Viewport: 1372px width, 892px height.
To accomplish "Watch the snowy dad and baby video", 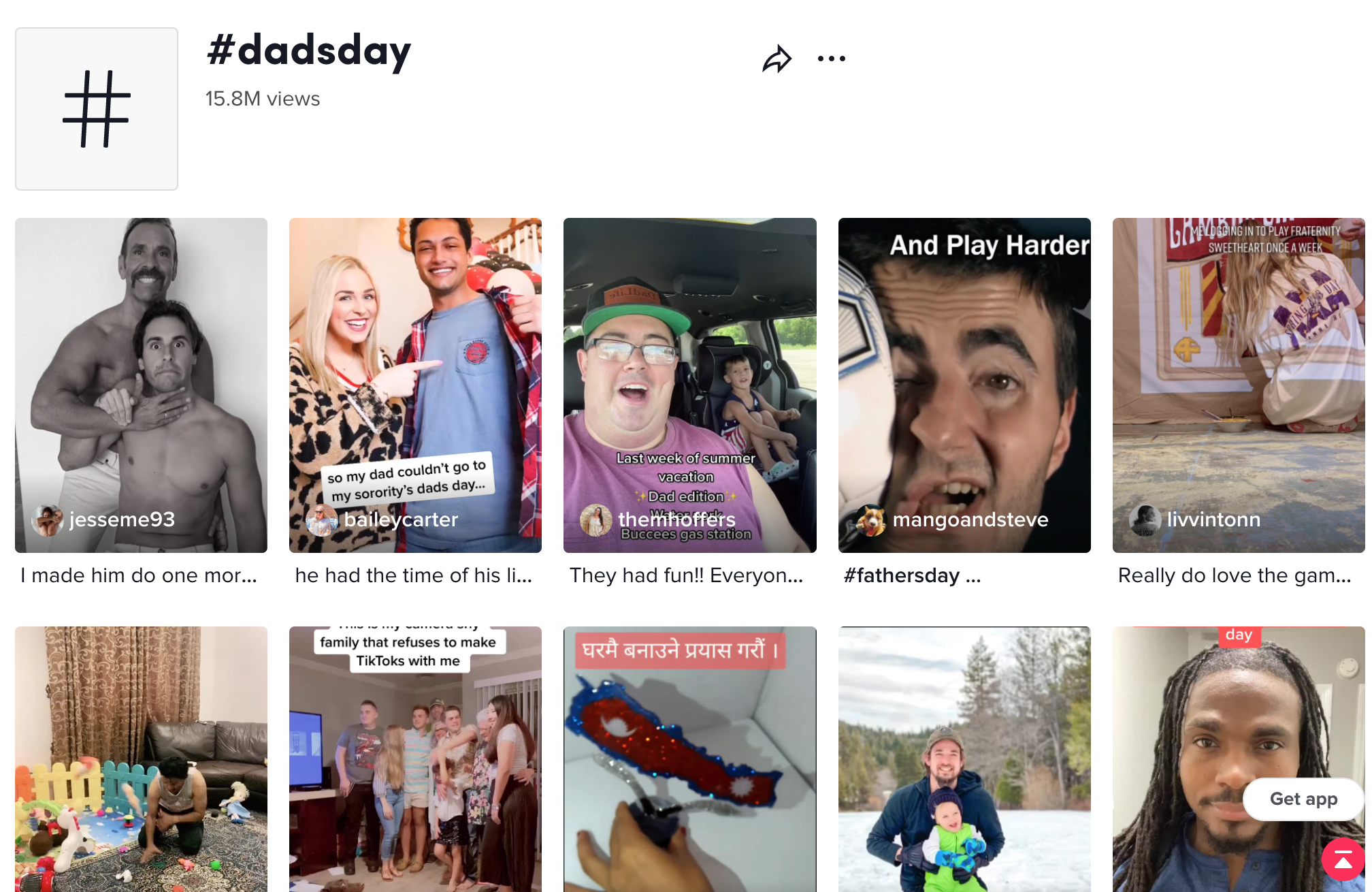I will [964, 759].
